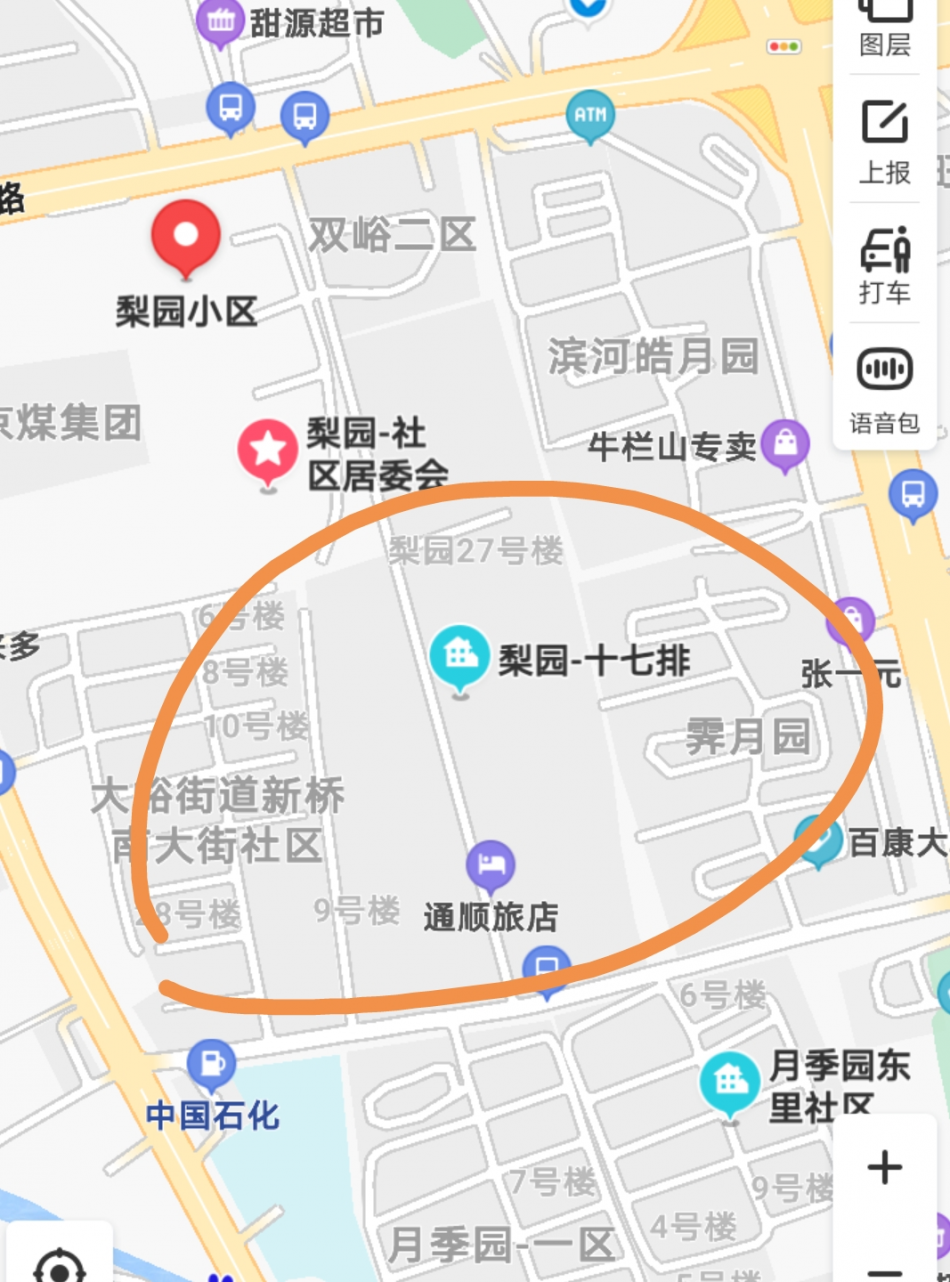The image size is (950, 1282).
Task: Zoom in with the plus button
Action: tap(884, 1167)
